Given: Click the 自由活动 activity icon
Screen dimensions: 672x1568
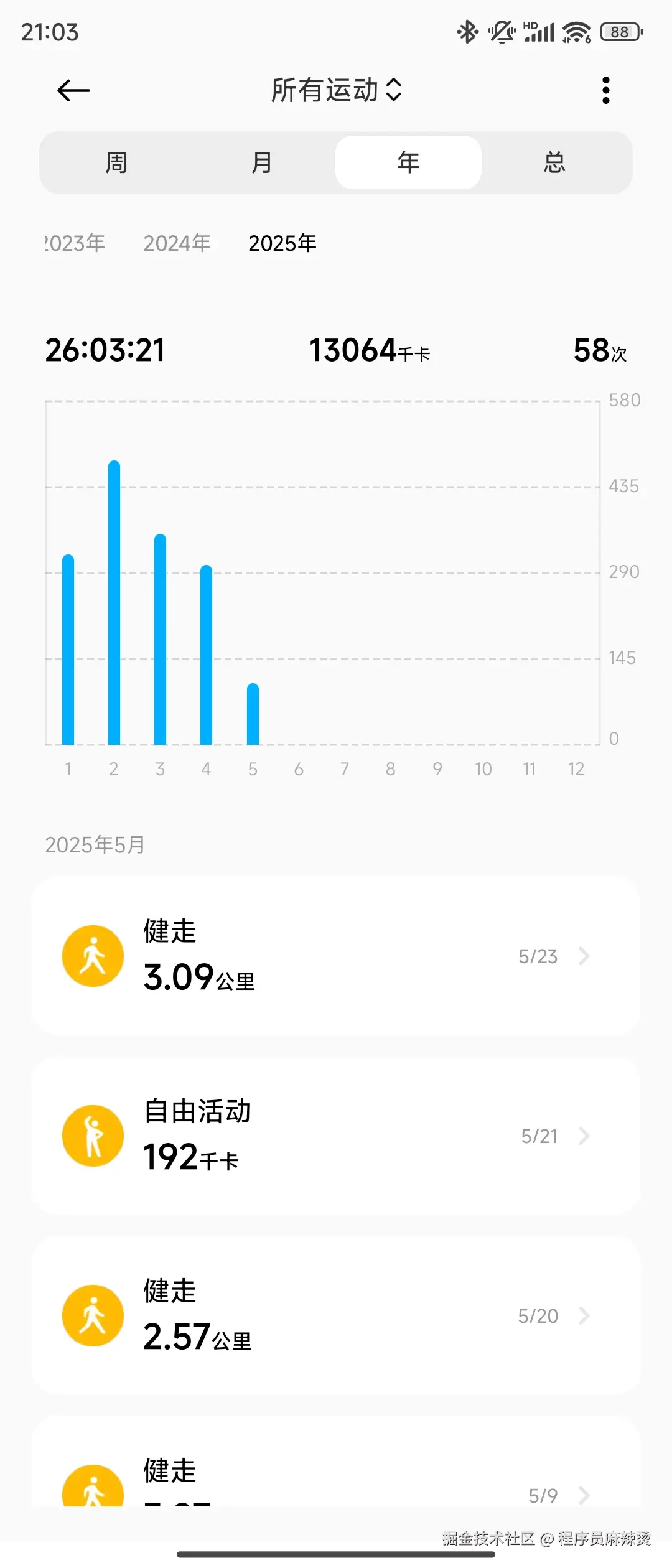Looking at the screenshot, I should (93, 1135).
